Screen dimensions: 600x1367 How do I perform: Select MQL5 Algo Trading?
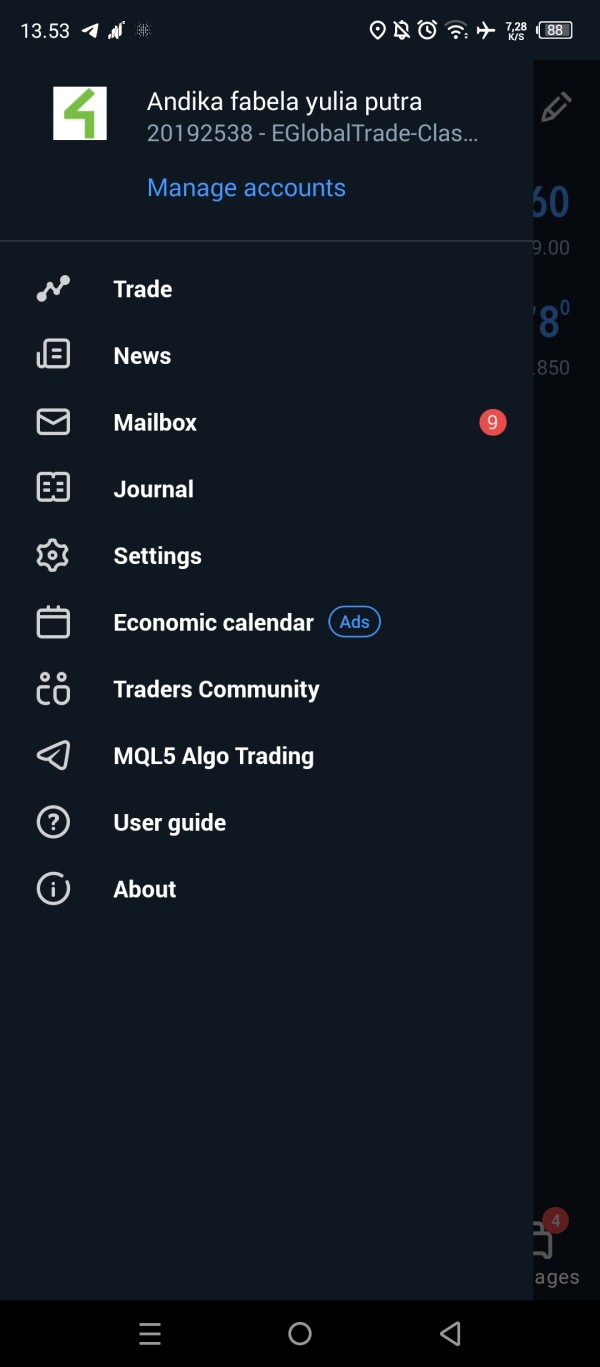[x=266, y=756]
